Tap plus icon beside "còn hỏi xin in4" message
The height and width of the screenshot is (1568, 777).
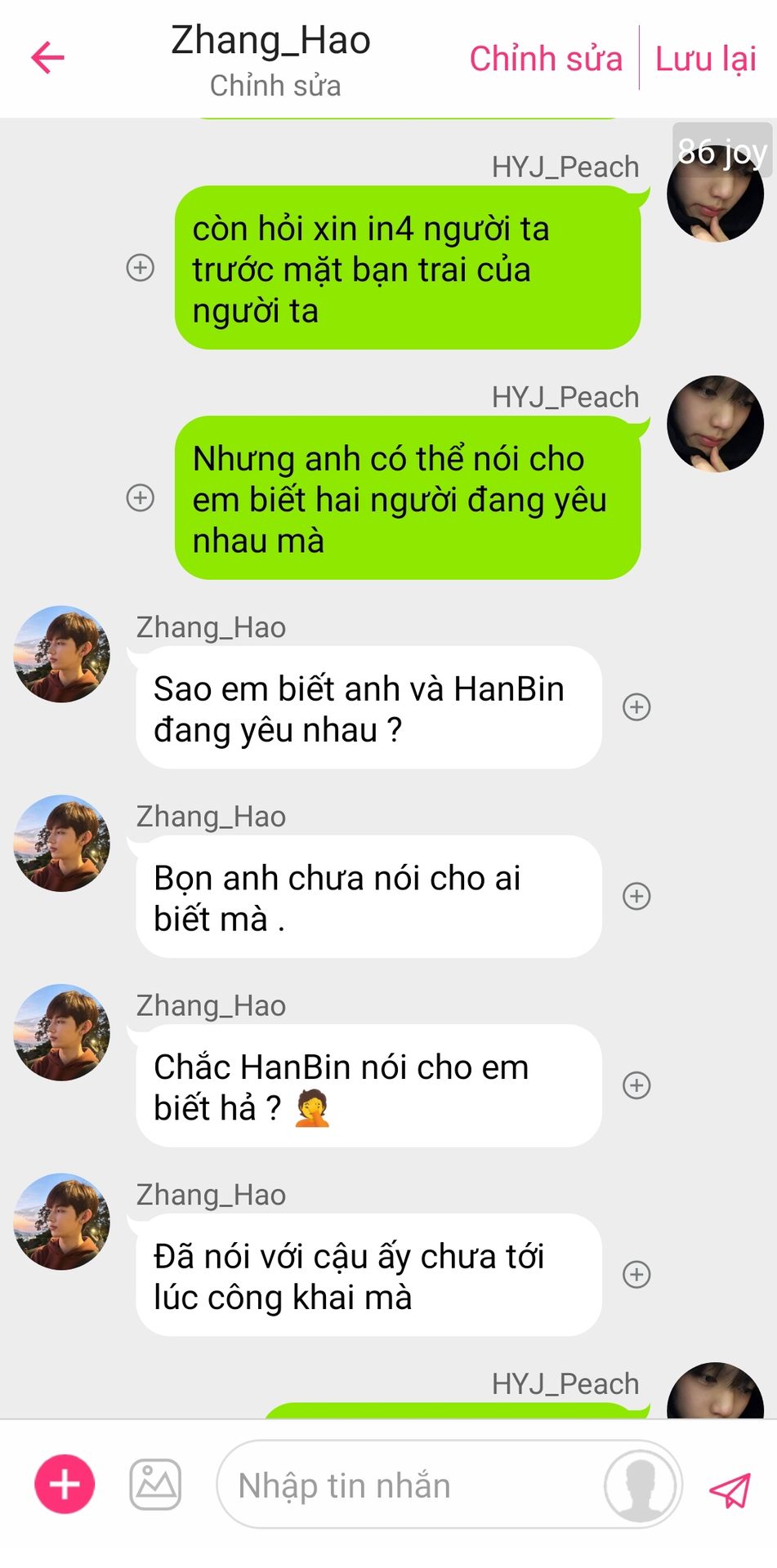(x=141, y=268)
